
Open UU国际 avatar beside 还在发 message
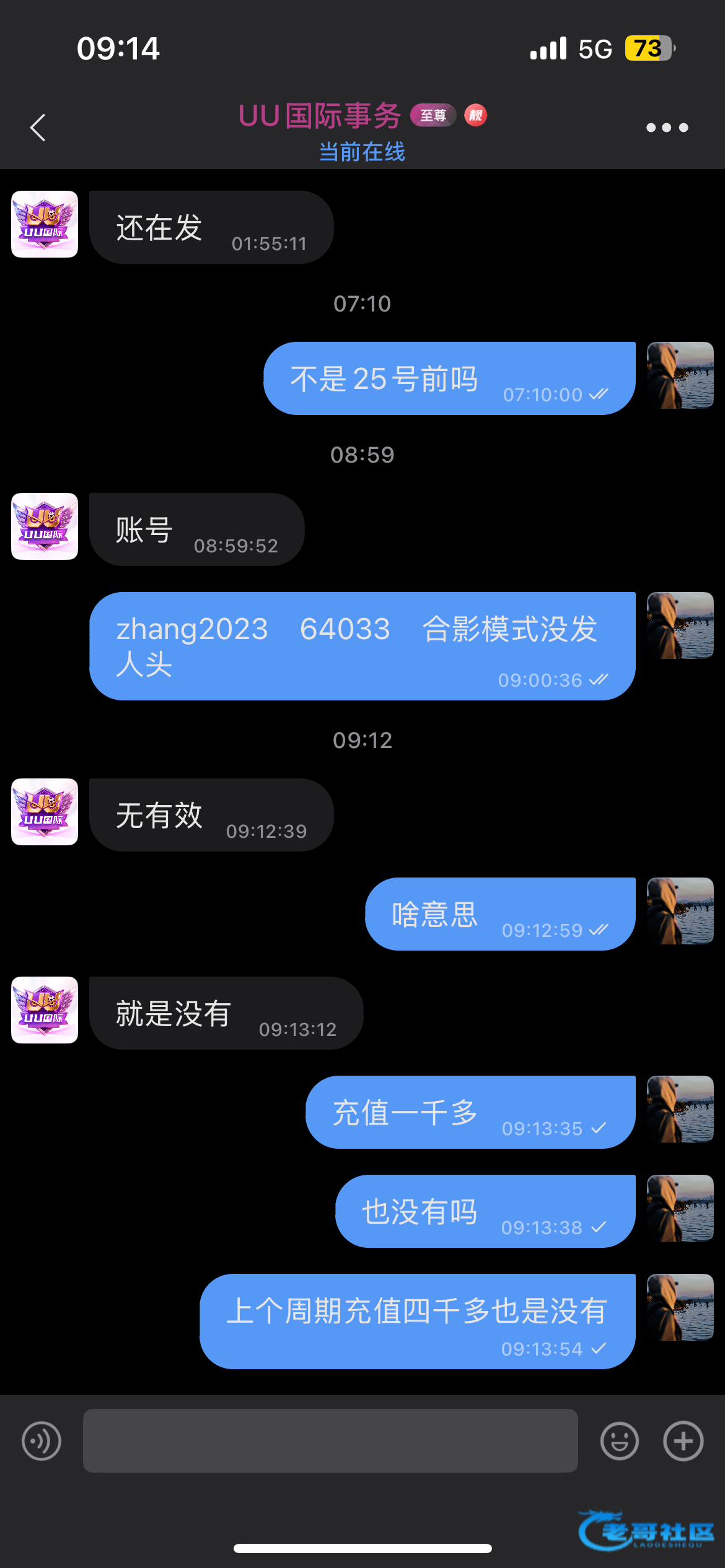coord(45,224)
